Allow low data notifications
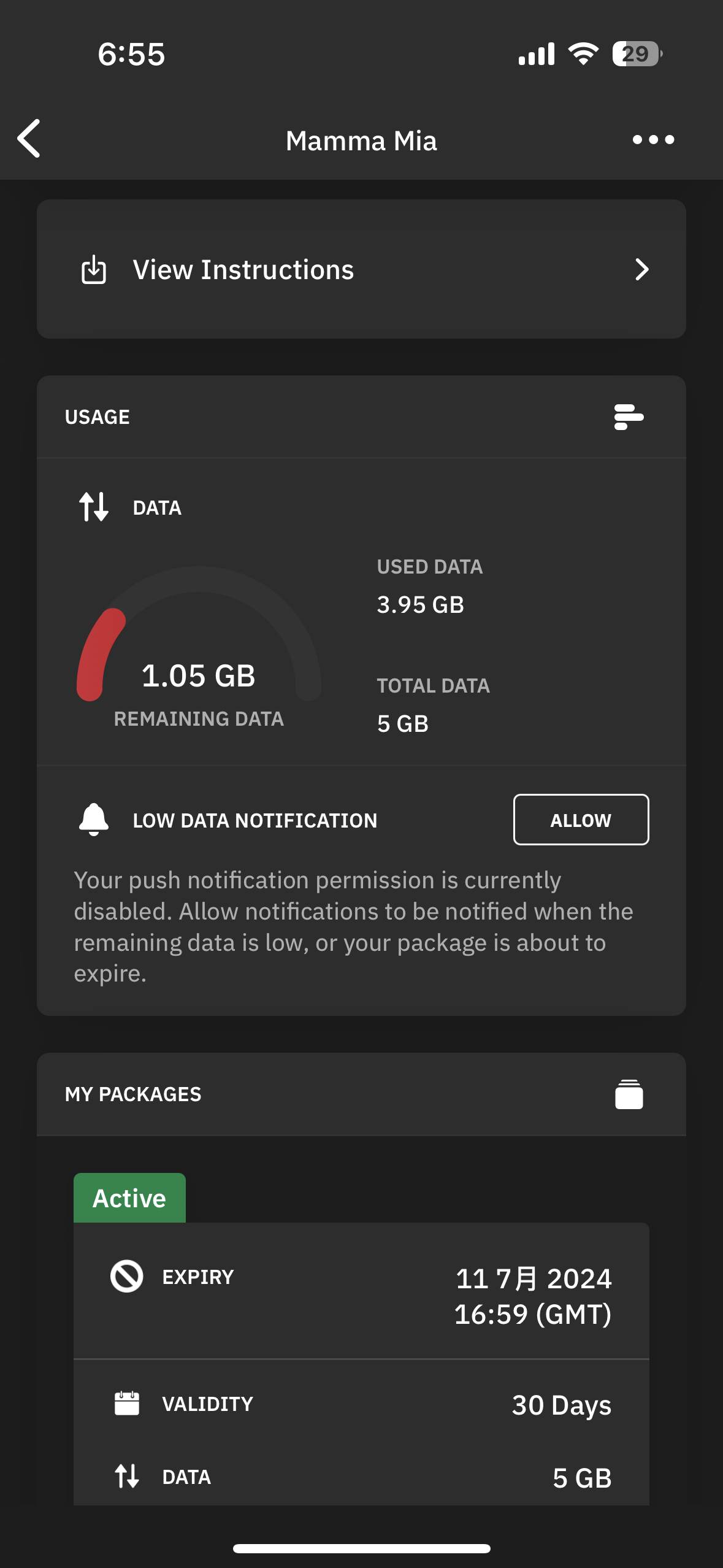 [x=581, y=820]
